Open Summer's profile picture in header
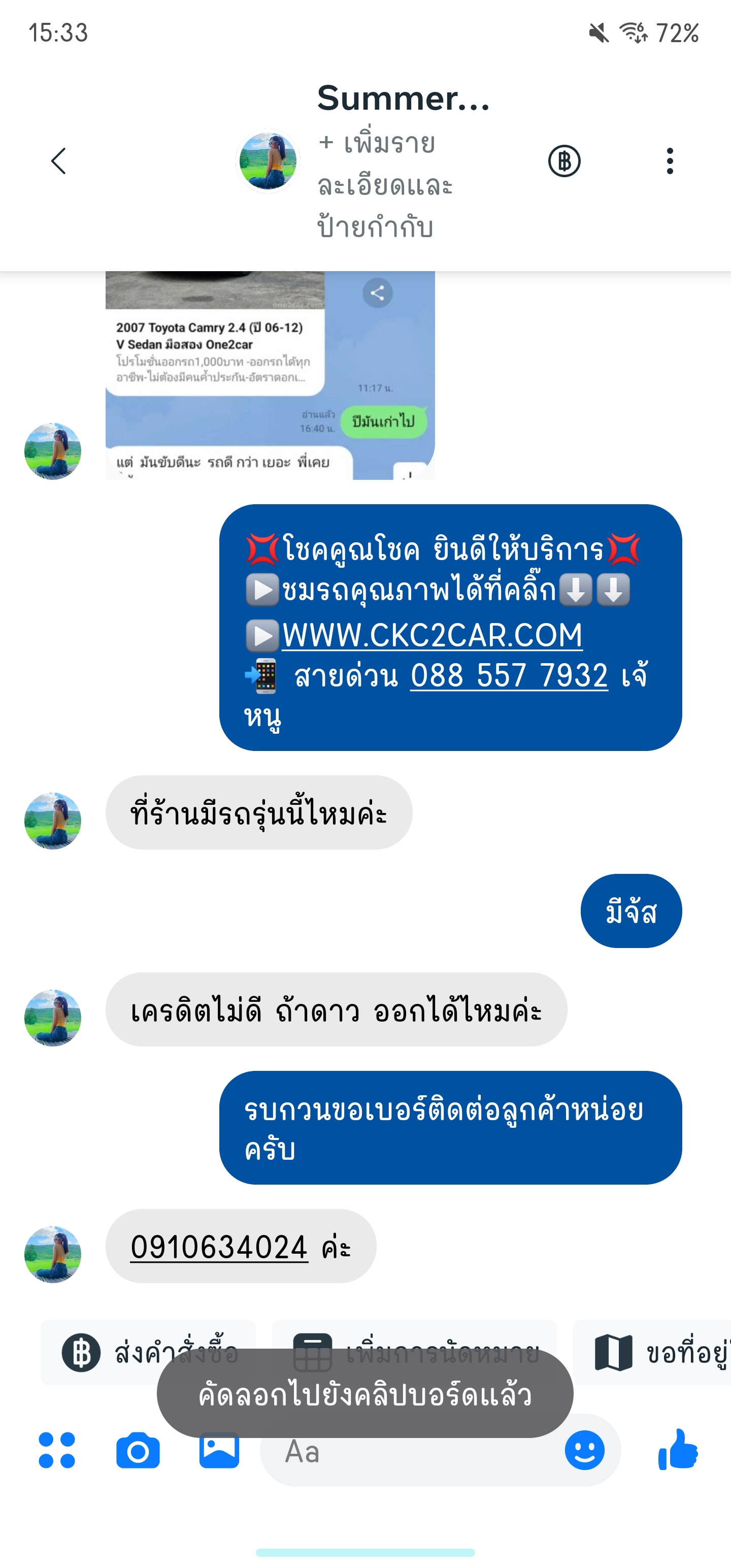Image resolution: width=731 pixels, height=1568 pixels. (x=268, y=161)
